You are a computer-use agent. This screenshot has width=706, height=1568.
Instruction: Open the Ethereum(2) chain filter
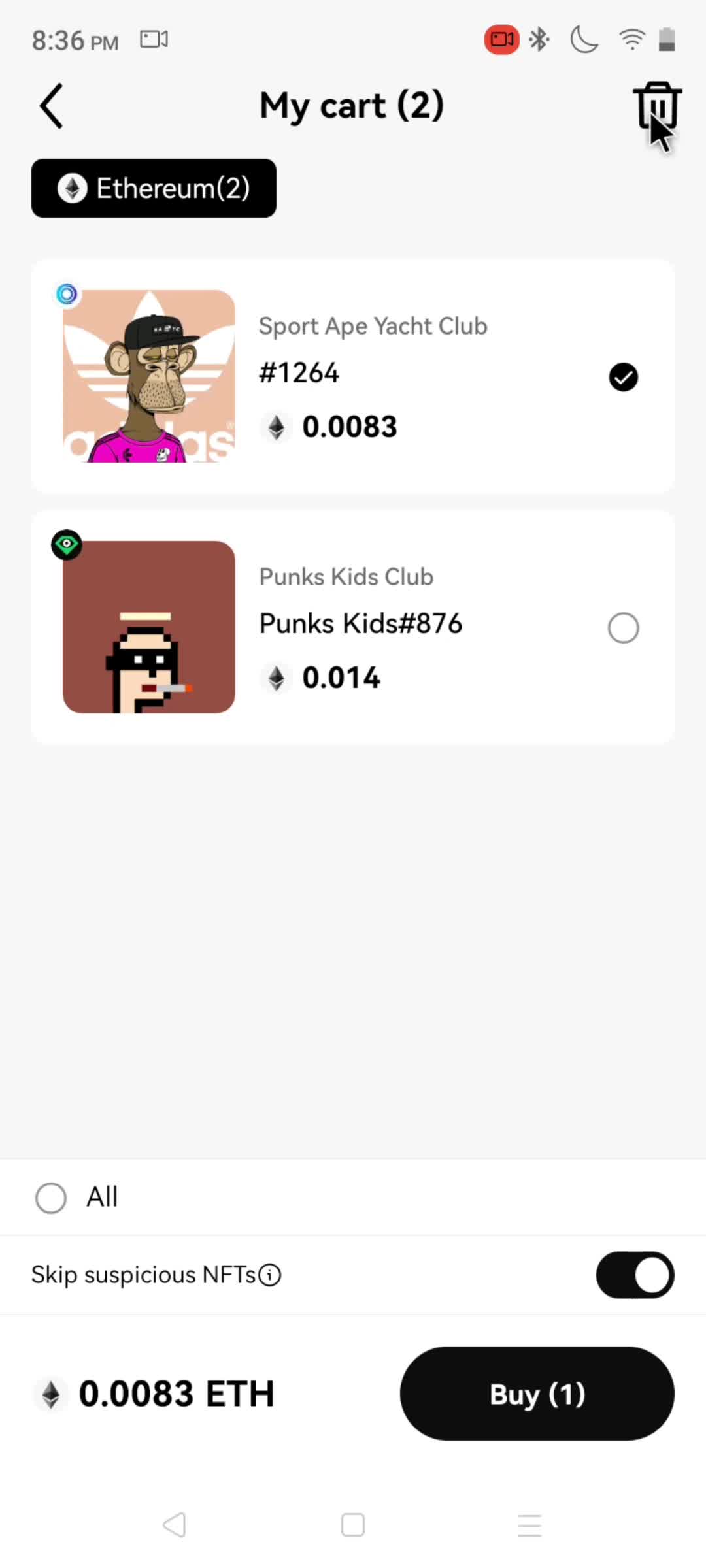click(154, 188)
